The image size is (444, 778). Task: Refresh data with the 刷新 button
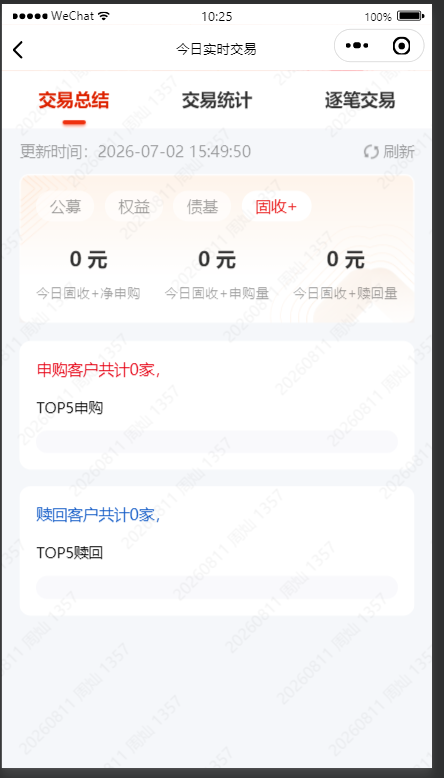point(389,152)
